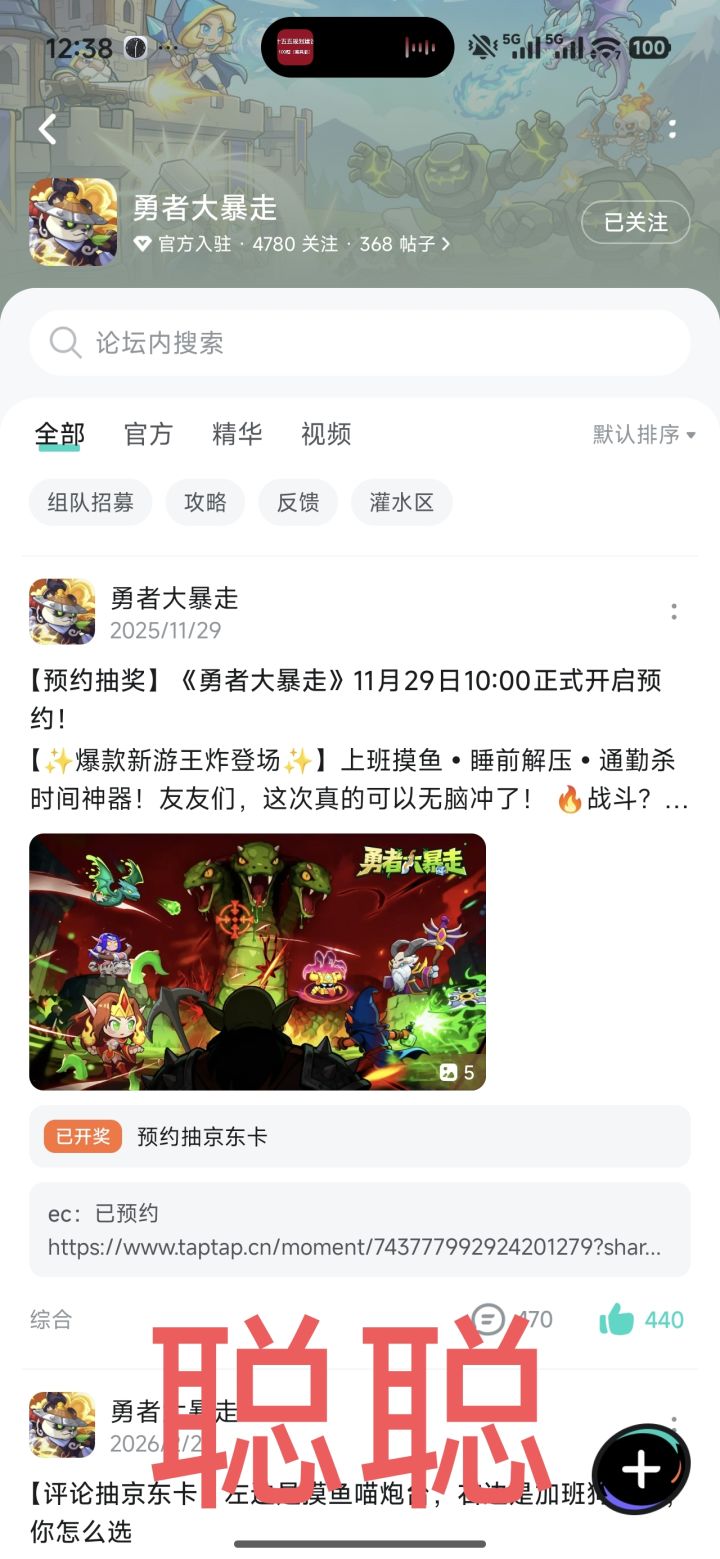
Task: Select the 攻略 filter chip
Action: click(x=204, y=502)
